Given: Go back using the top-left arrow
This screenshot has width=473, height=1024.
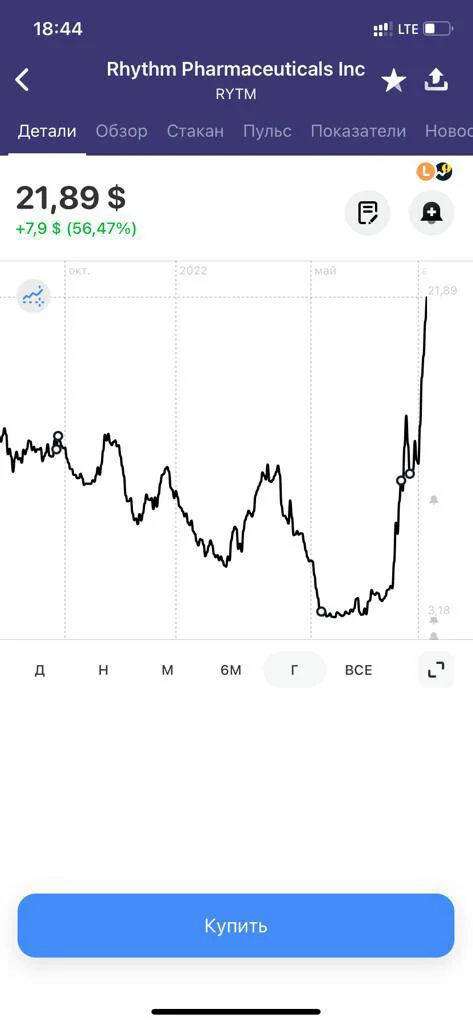Looking at the screenshot, I should click(22, 80).
